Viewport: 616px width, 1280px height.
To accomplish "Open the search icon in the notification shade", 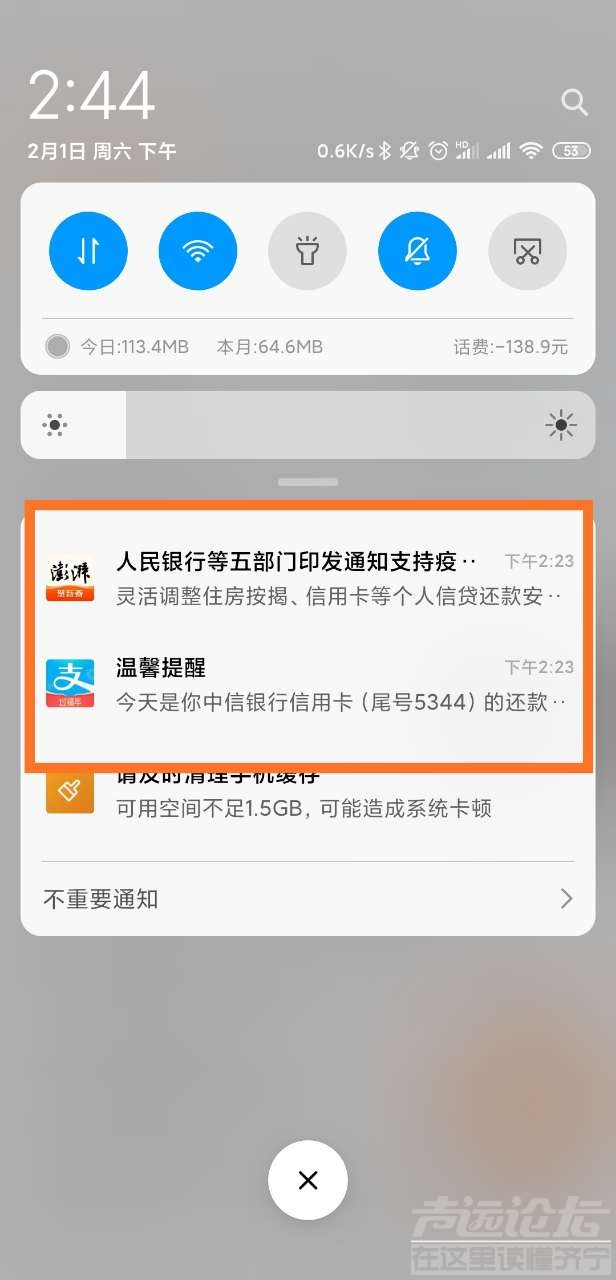I will coord(574,101).
